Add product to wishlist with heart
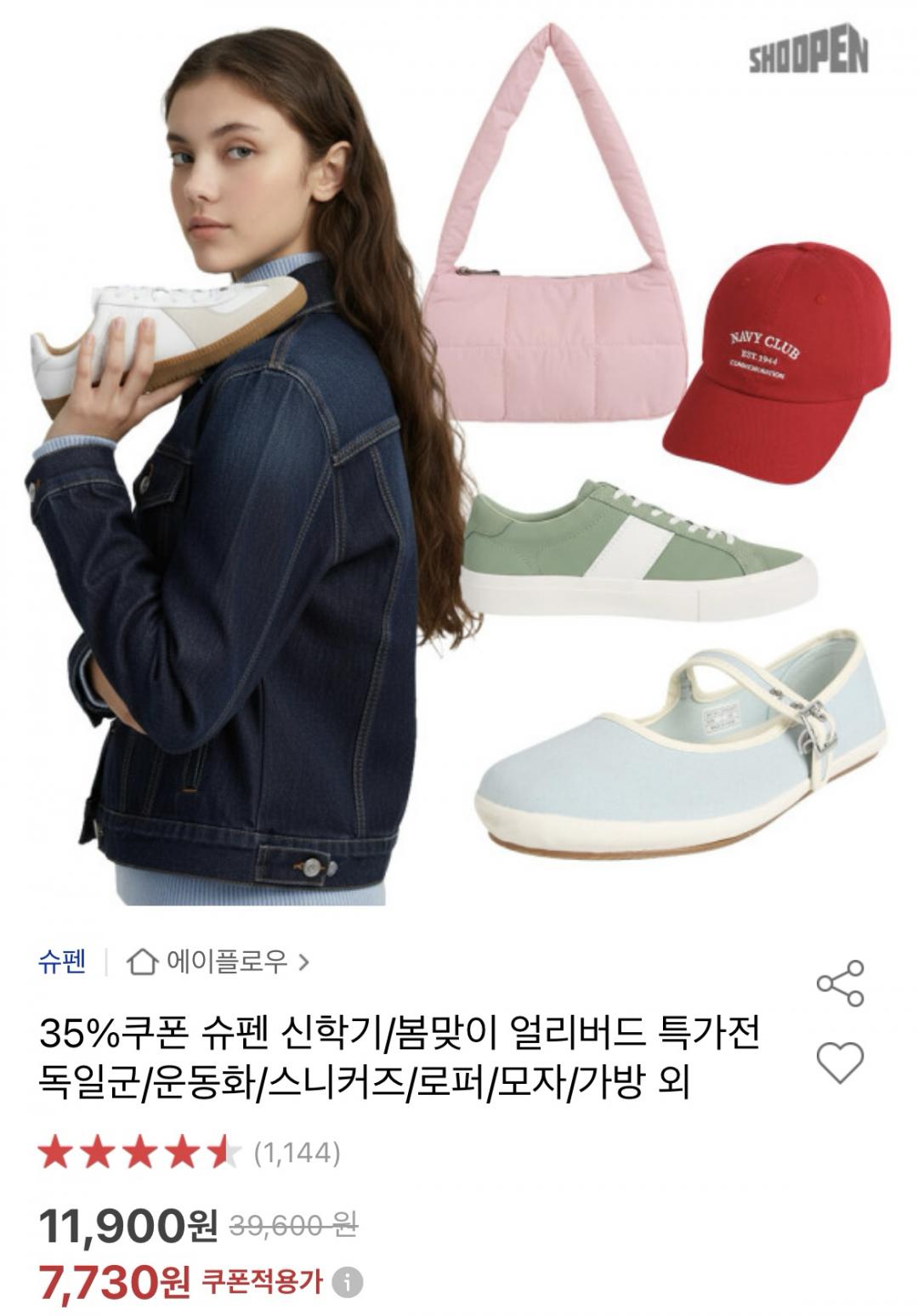918x1316 pixels. tap(840, 1062)
